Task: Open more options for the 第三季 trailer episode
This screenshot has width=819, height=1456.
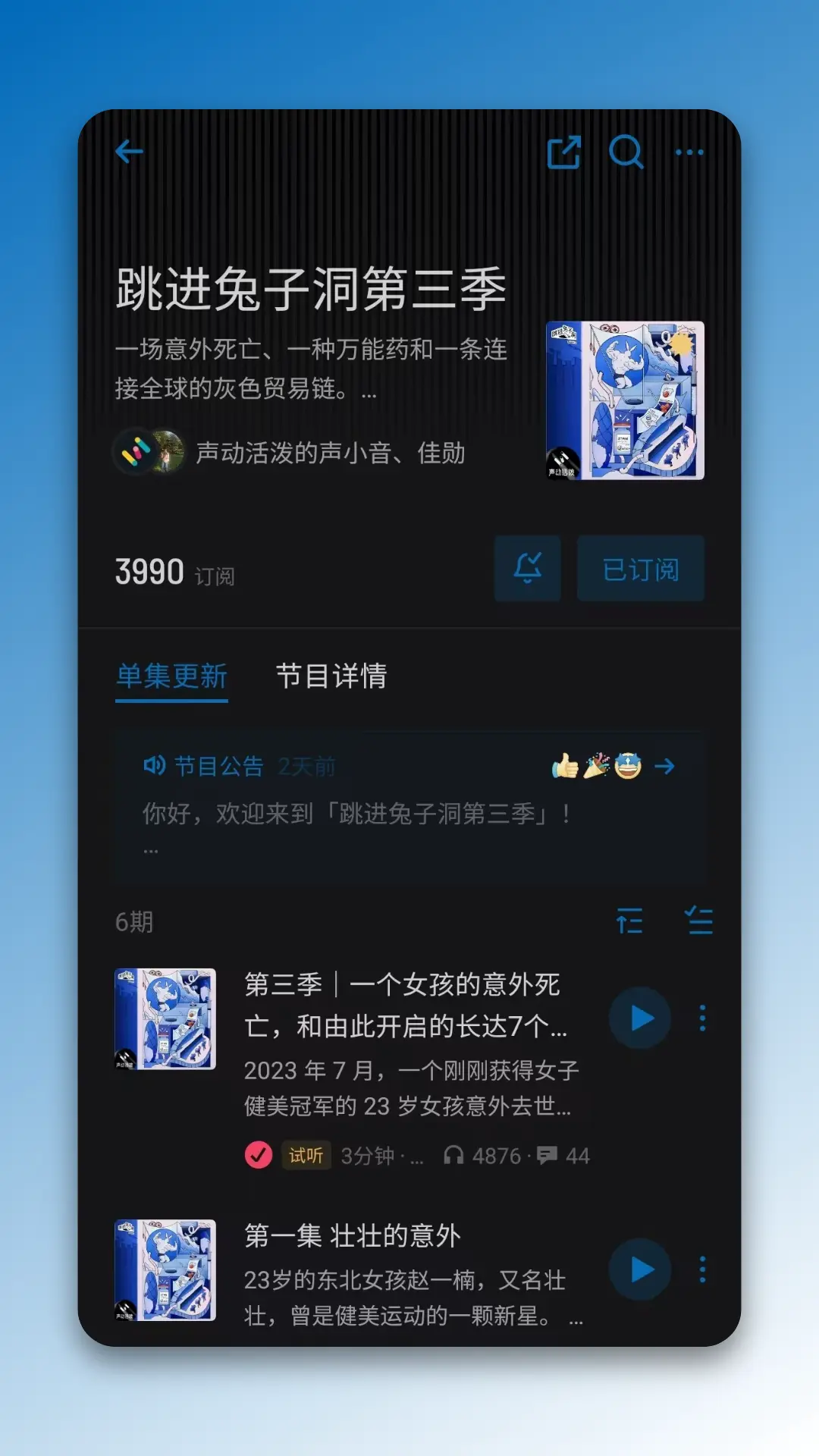Action: 703,1018
